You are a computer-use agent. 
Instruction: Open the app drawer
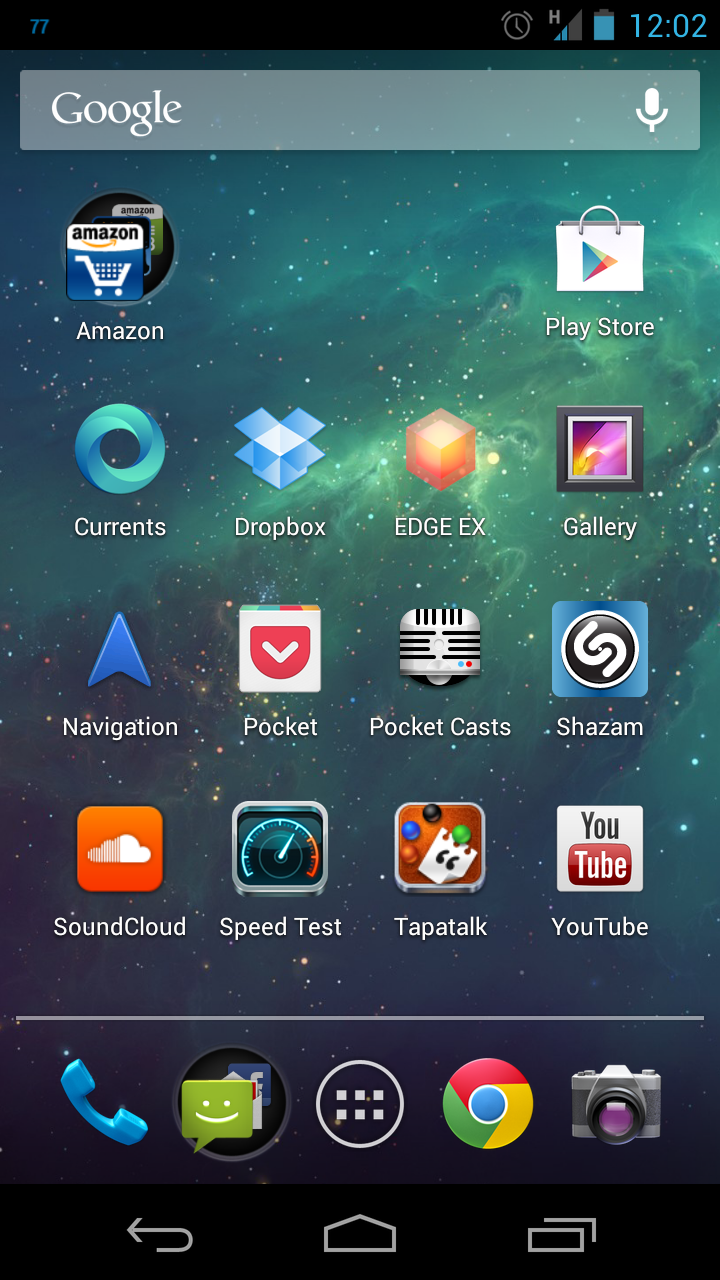(x=360, y=1104)
